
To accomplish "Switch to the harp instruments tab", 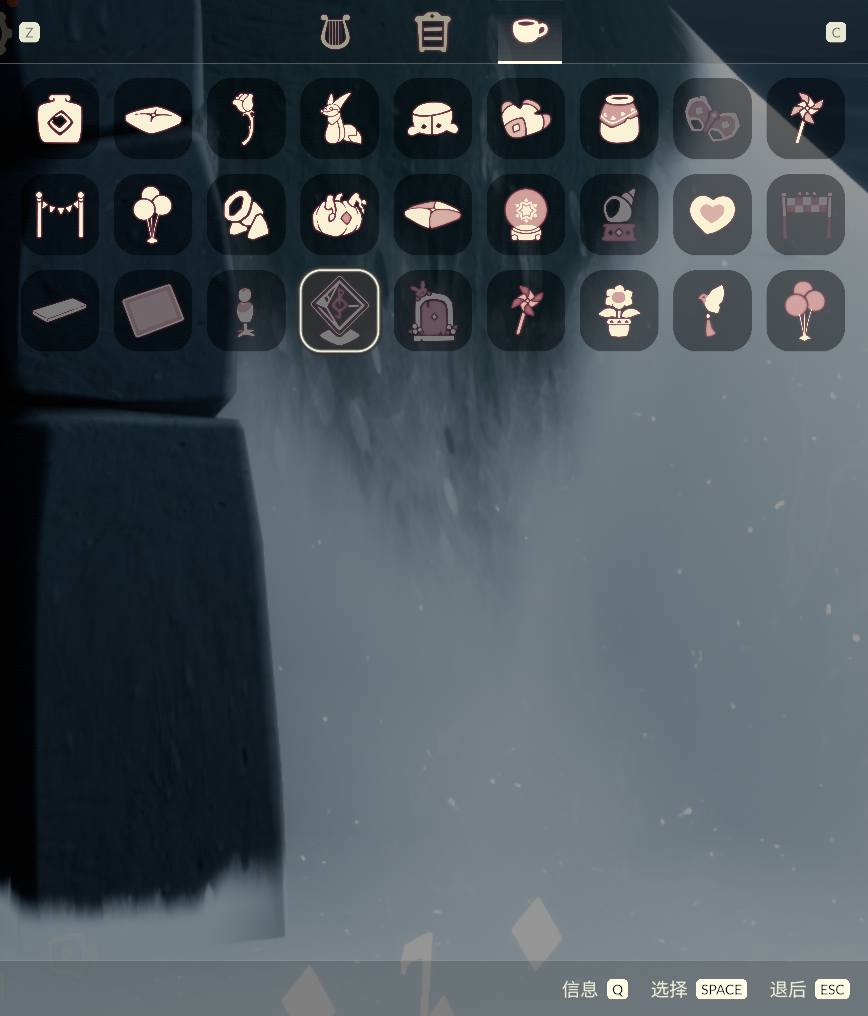I will [x=336, y=32].
